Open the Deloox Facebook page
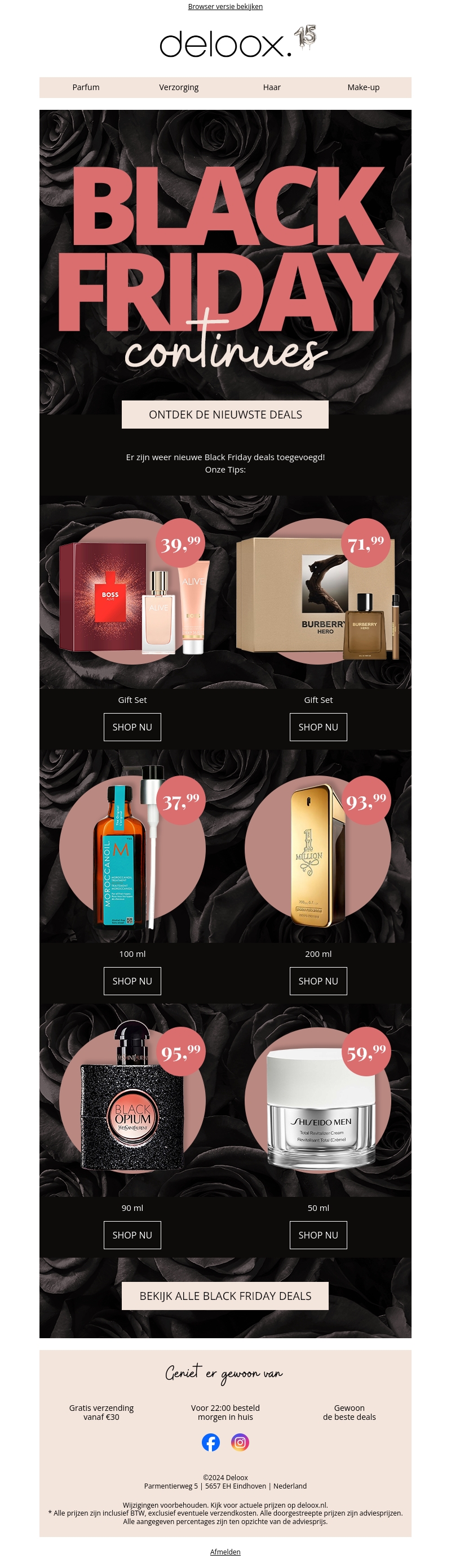 [x=211, y=1442]
